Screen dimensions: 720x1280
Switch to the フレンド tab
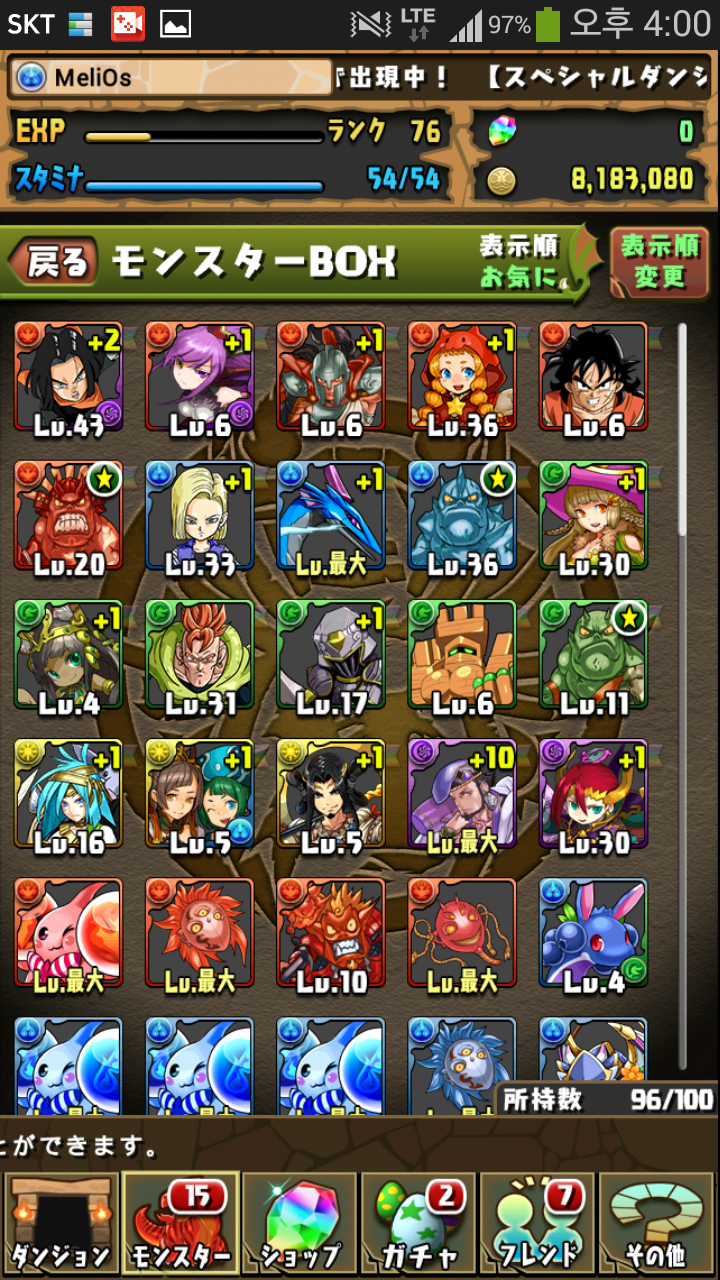click(538, 1225)
